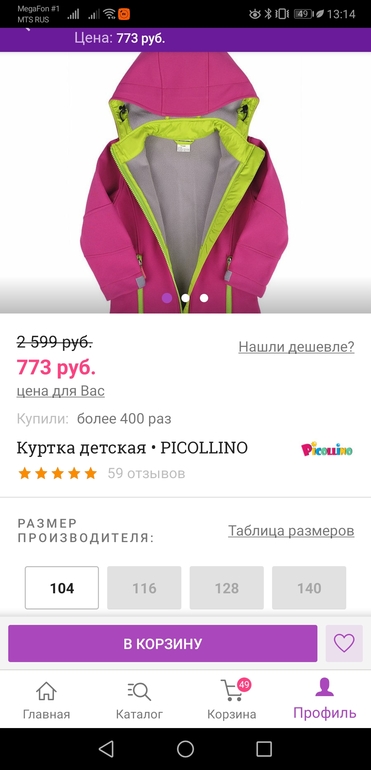Open the Picollino brand logo
371x770 pixels.
pos(327,449)
